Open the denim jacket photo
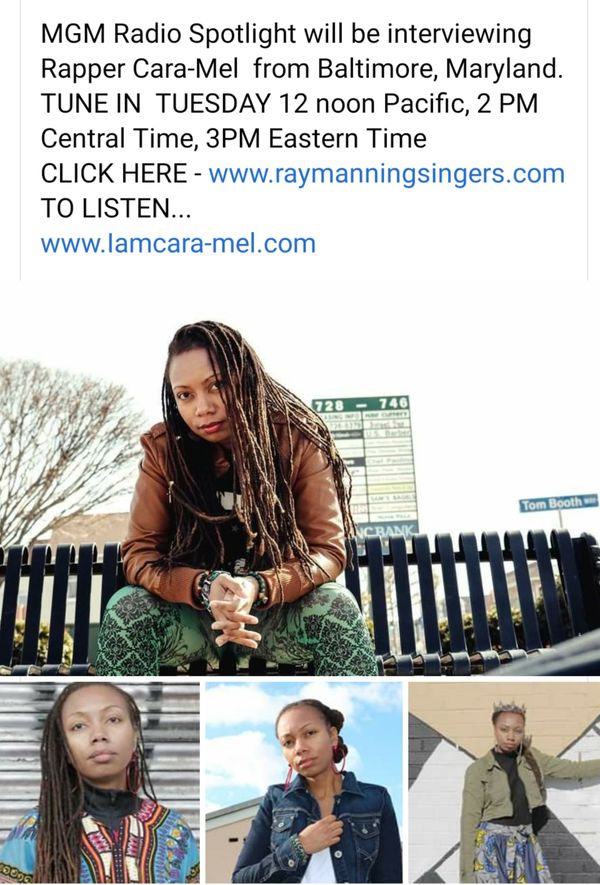 (x=303, y=782)
